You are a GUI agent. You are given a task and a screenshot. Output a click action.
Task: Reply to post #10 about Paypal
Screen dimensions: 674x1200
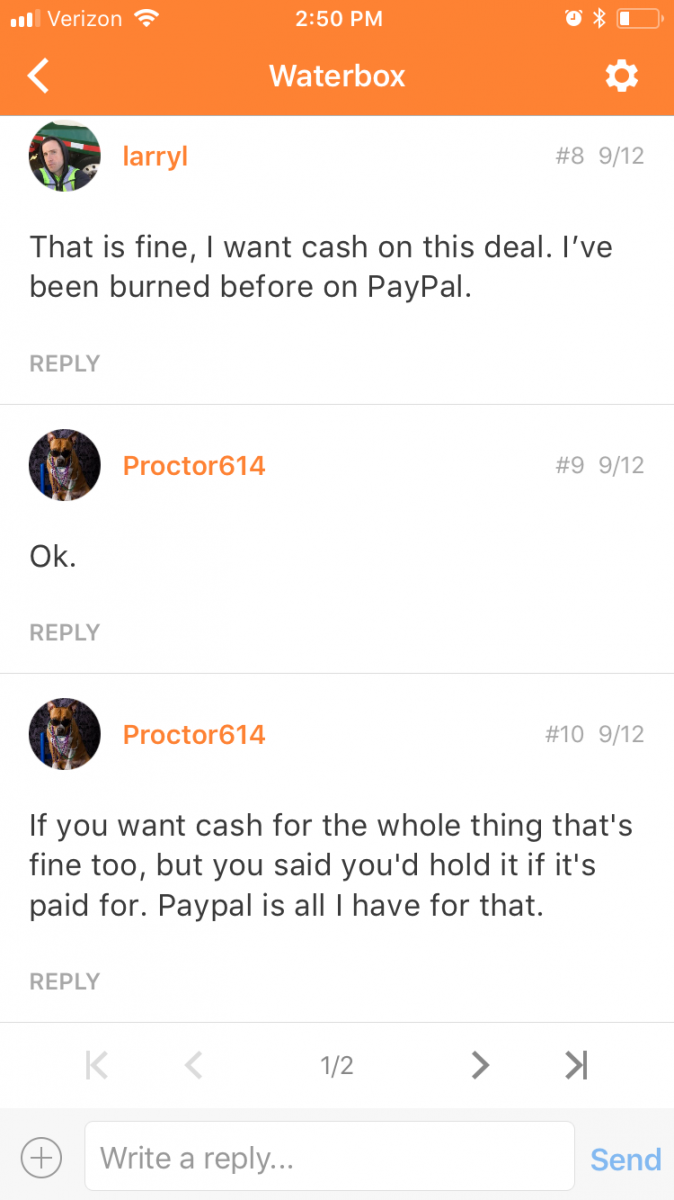(x=65, y=981)
